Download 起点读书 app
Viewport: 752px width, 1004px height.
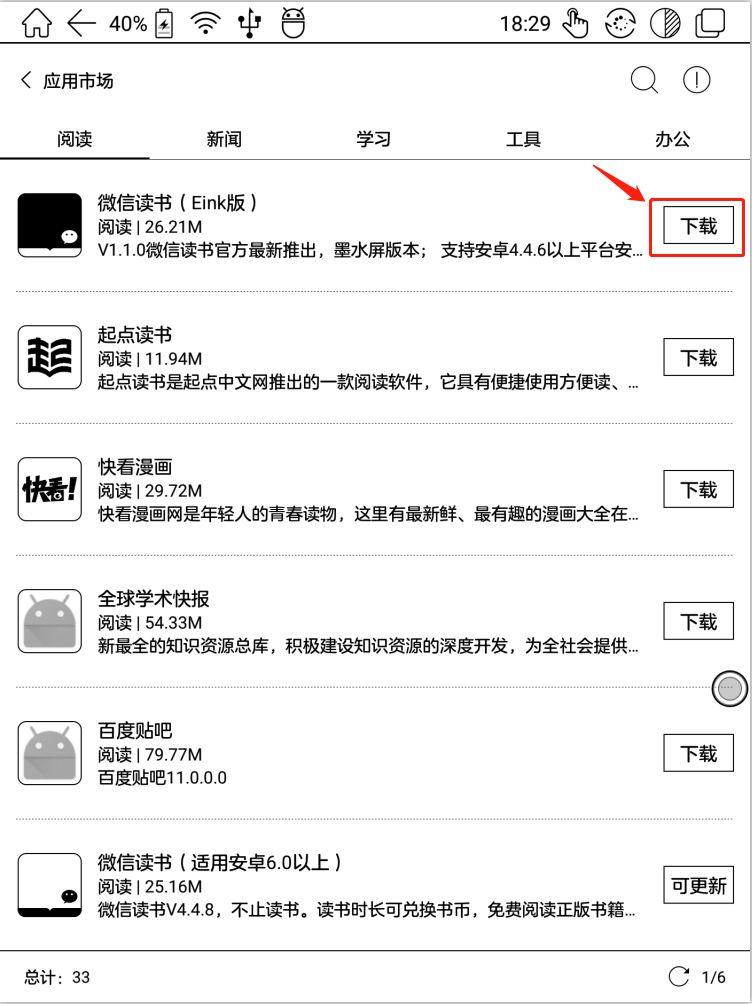point(698,357)
